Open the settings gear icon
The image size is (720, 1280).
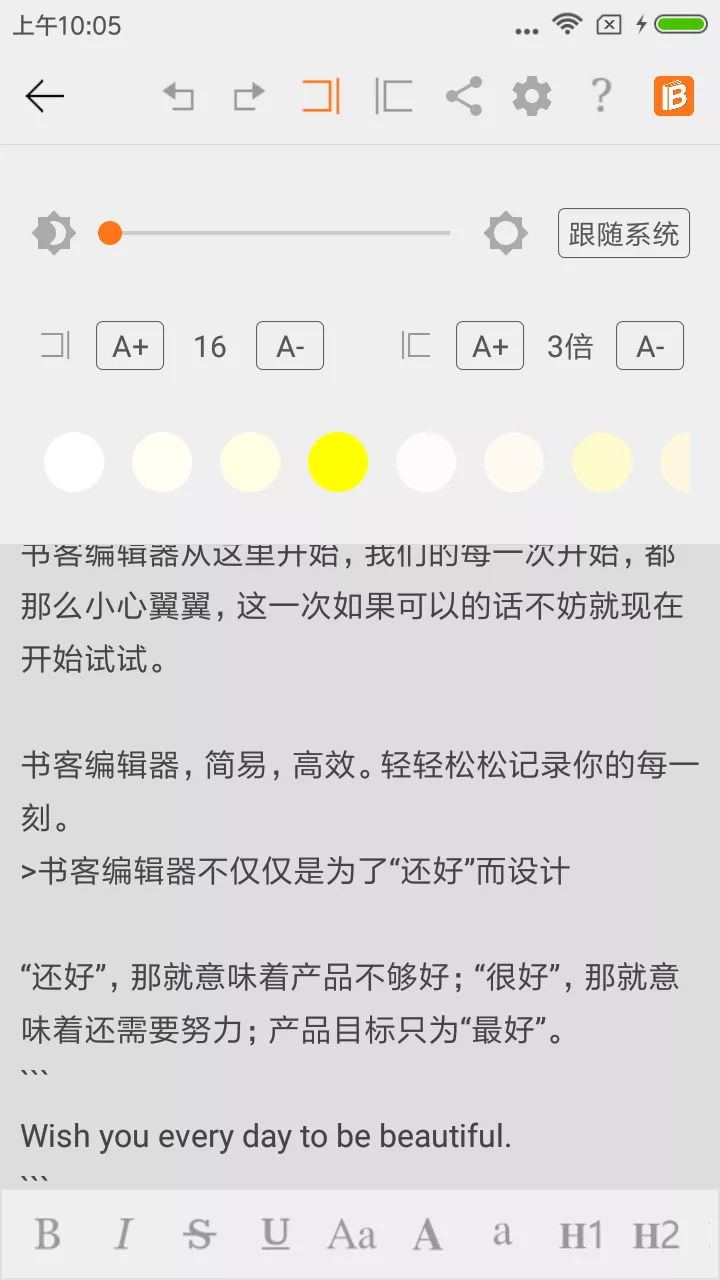pyautogui.click(x=531, y=96)
